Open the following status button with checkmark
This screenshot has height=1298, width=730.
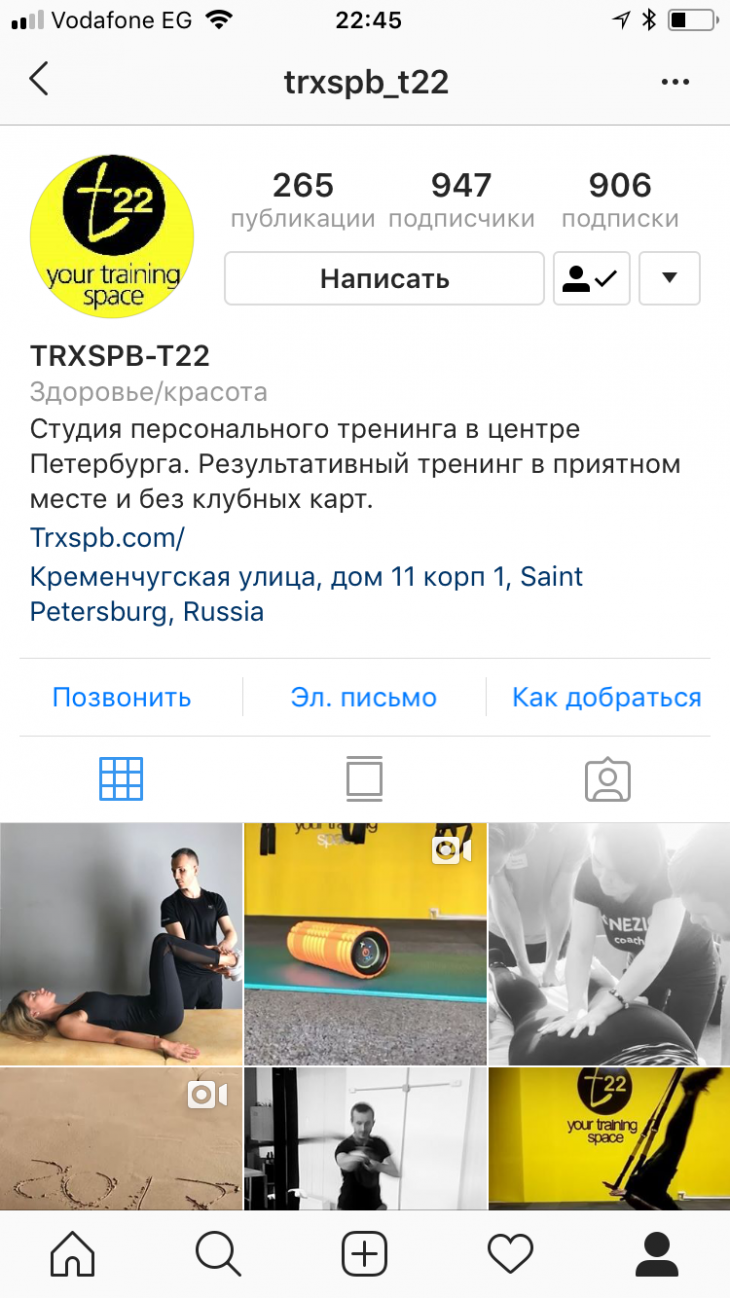[592, 279]
